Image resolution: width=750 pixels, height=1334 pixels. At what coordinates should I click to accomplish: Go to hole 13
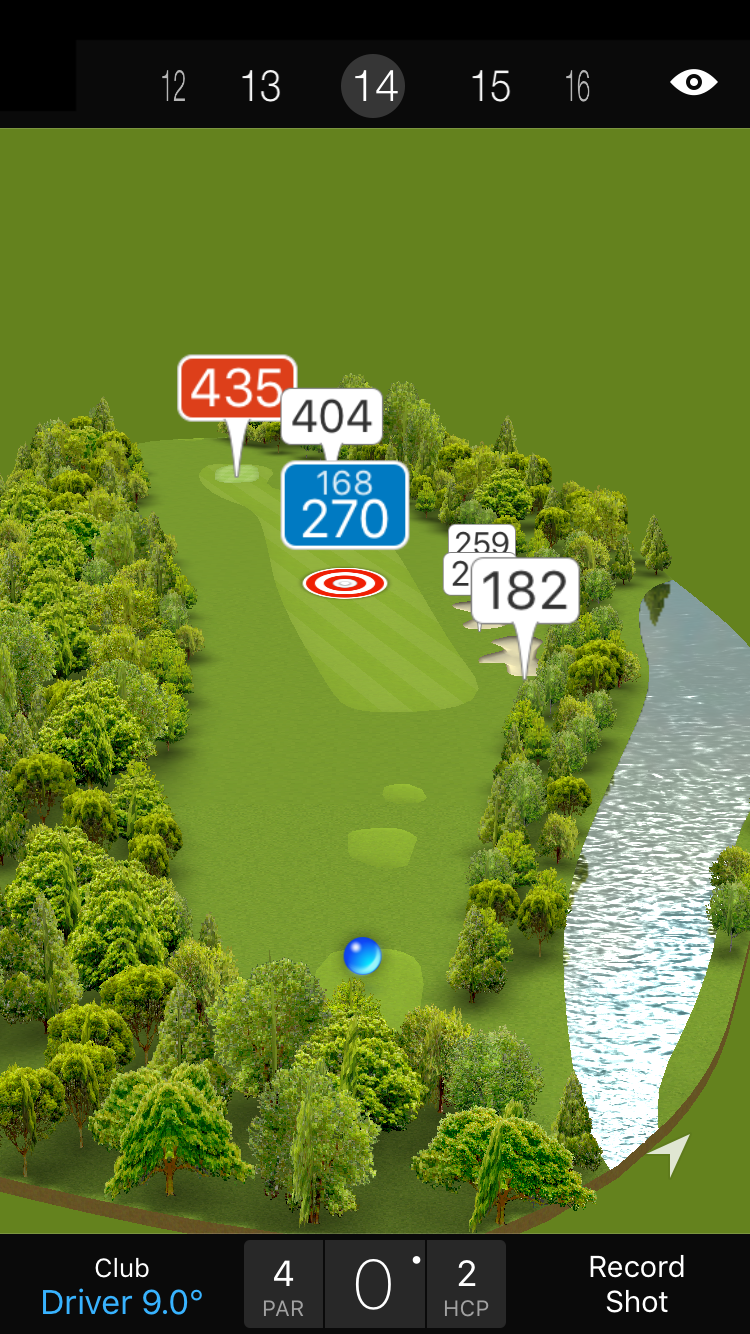pos(261,87)
